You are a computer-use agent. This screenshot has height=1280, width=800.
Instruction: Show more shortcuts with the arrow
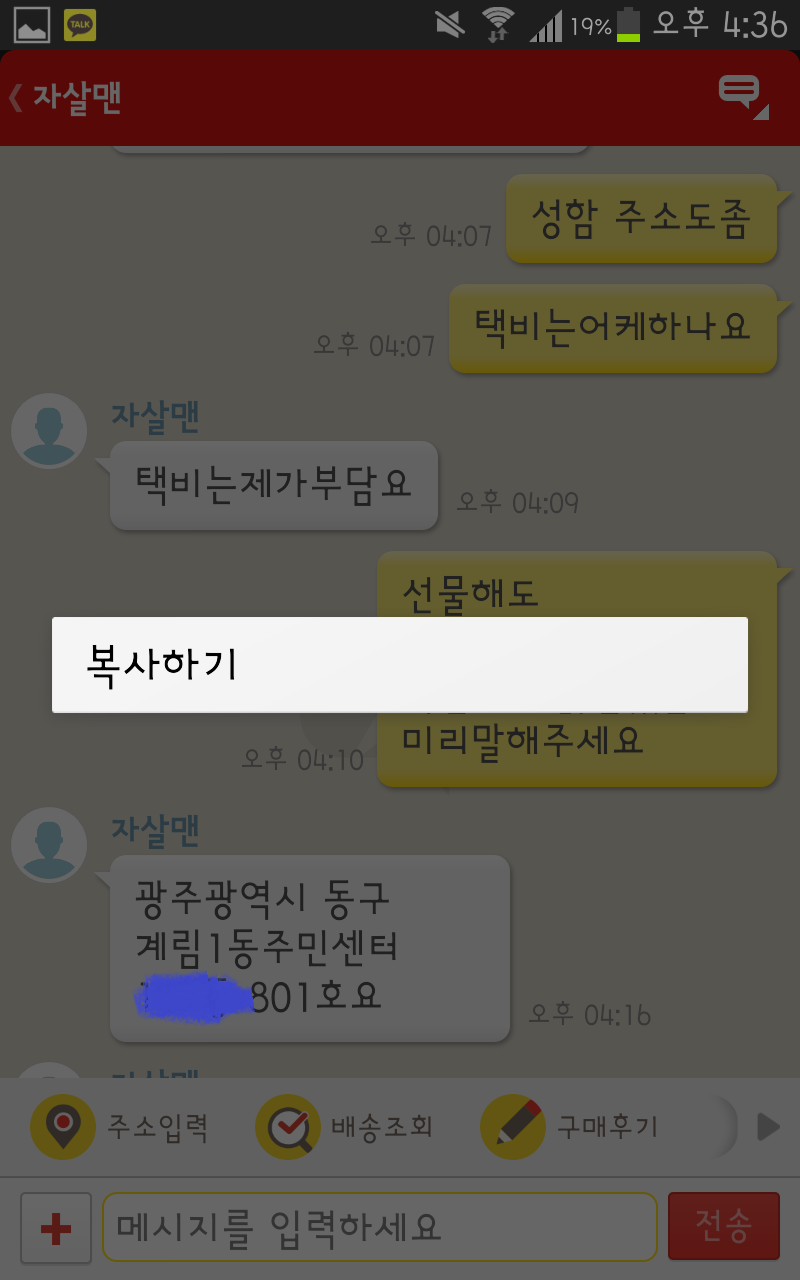click(x=768, y=1127)
